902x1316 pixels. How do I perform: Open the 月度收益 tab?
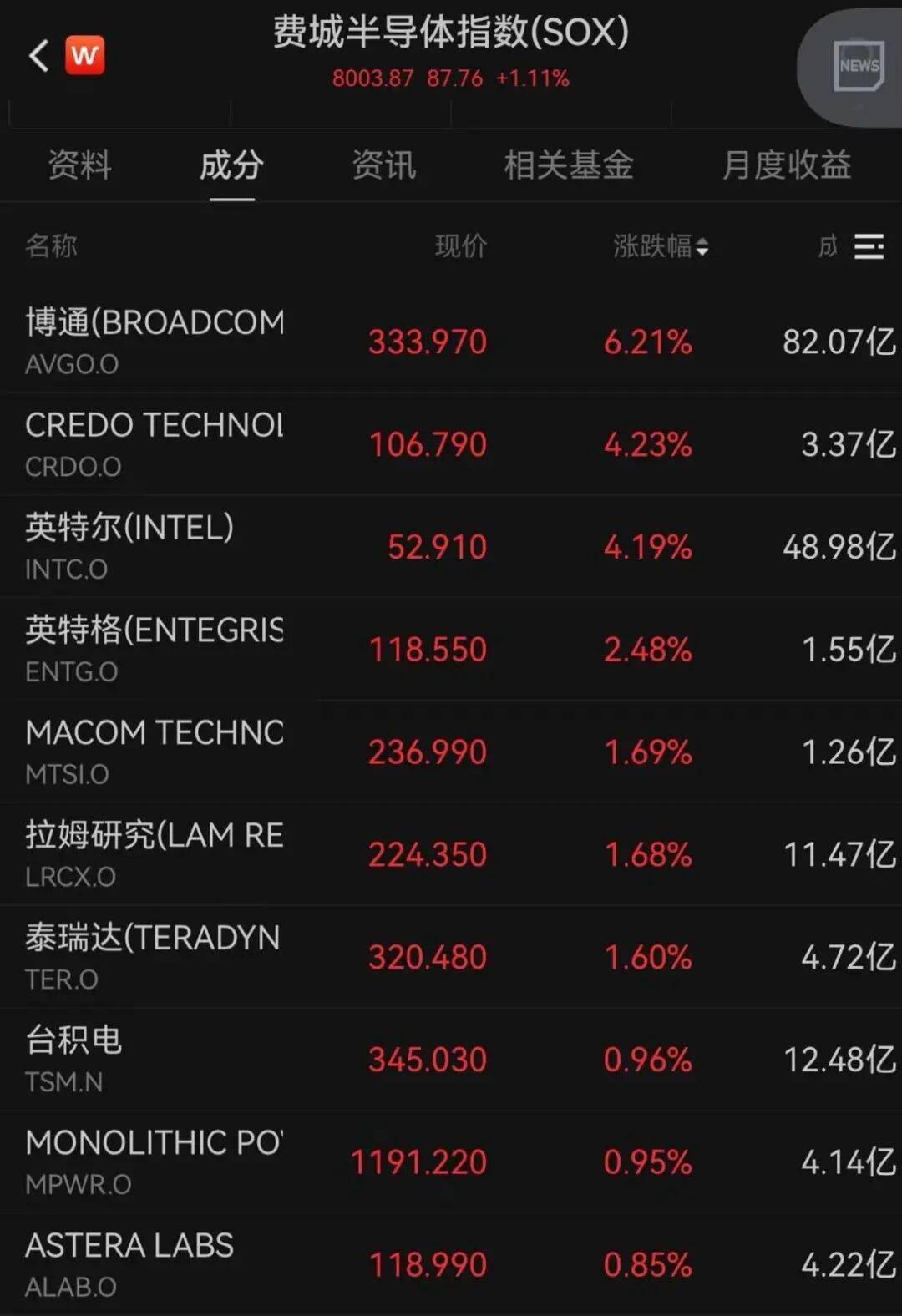tap(786, 164)
